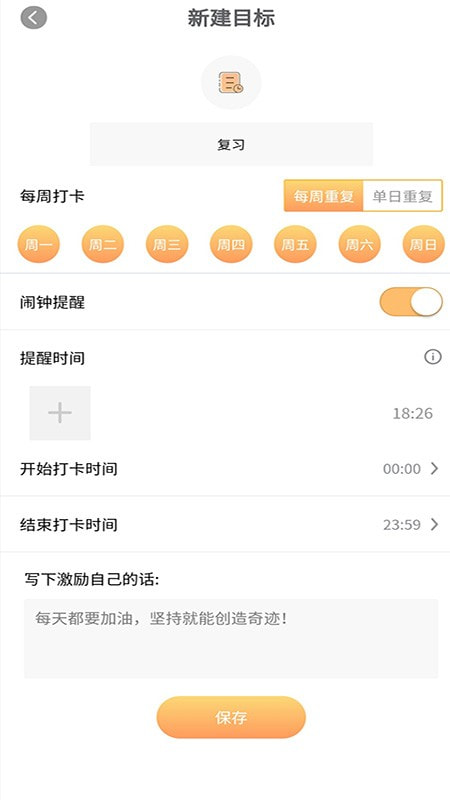Toggle 周一 check-in day
This screenshot has width=450, height=800.
(39, 244)
